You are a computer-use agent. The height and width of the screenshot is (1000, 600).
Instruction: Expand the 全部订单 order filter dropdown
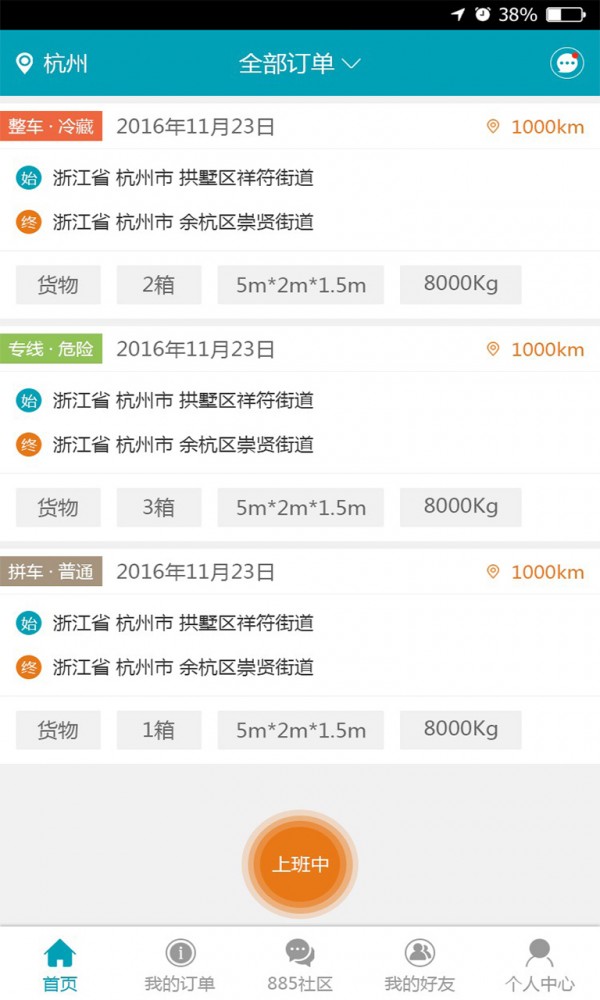pos(299,64)
